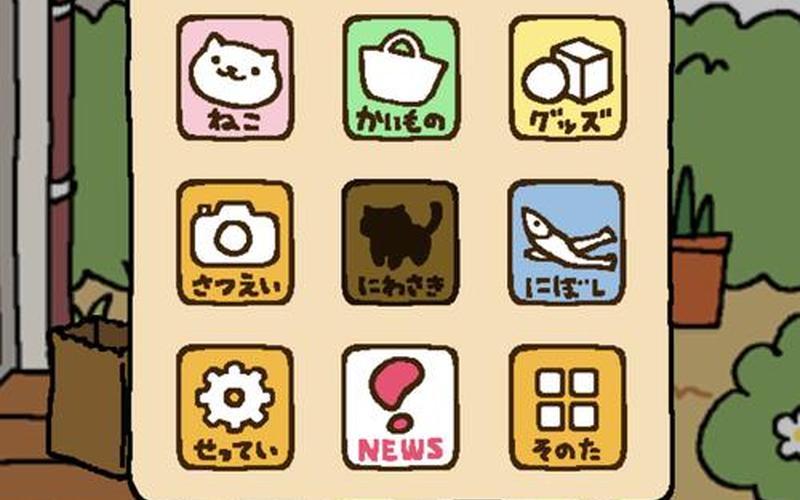Image resolution: width=800 pixels, height=500 pixels.
Task: Open the さつえい camera mode
Action: tap(235, 243)
